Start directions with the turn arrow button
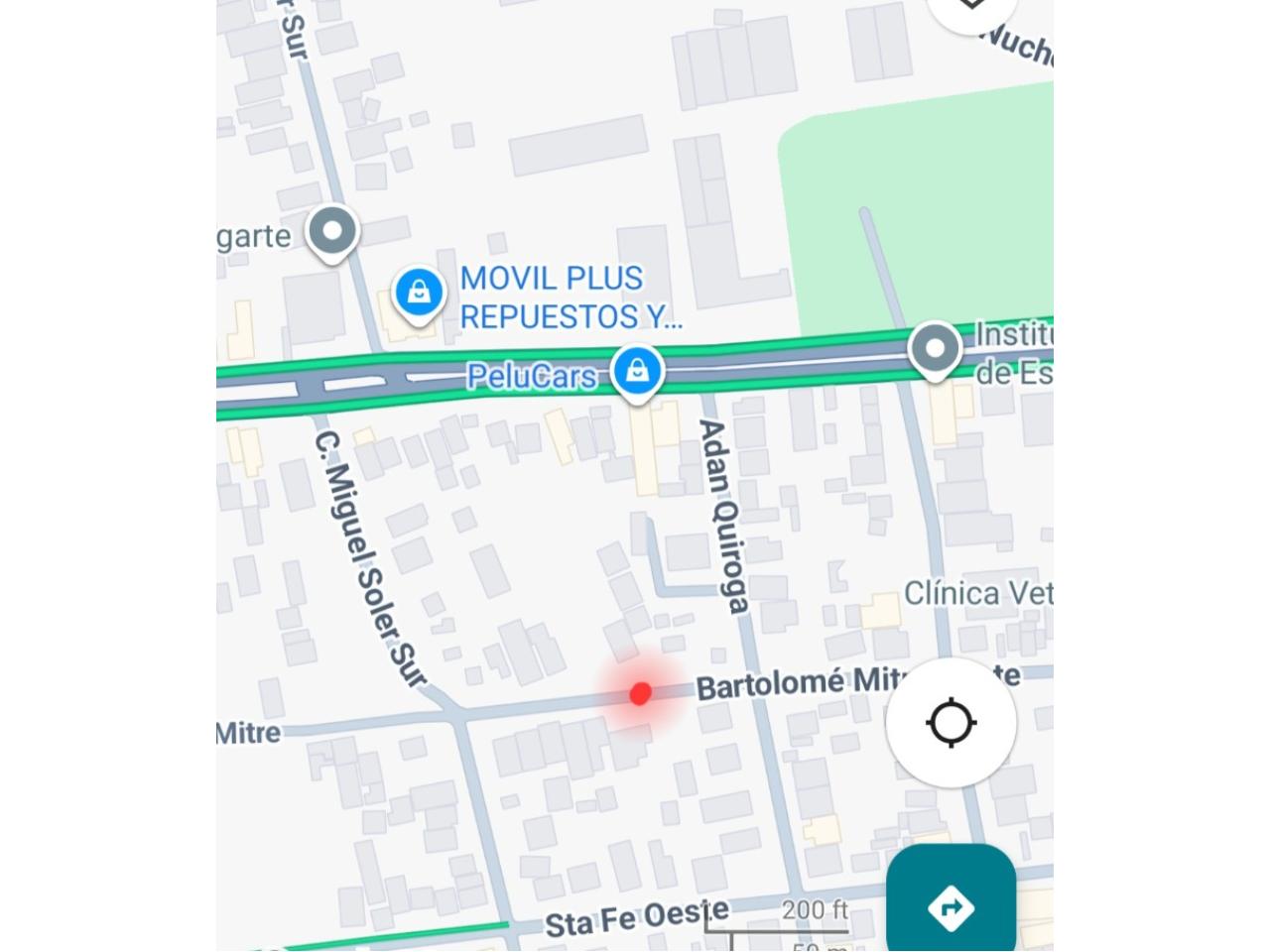Viewport: 1270px width, 952px height. pyautogui.click(x=951, y=904)
